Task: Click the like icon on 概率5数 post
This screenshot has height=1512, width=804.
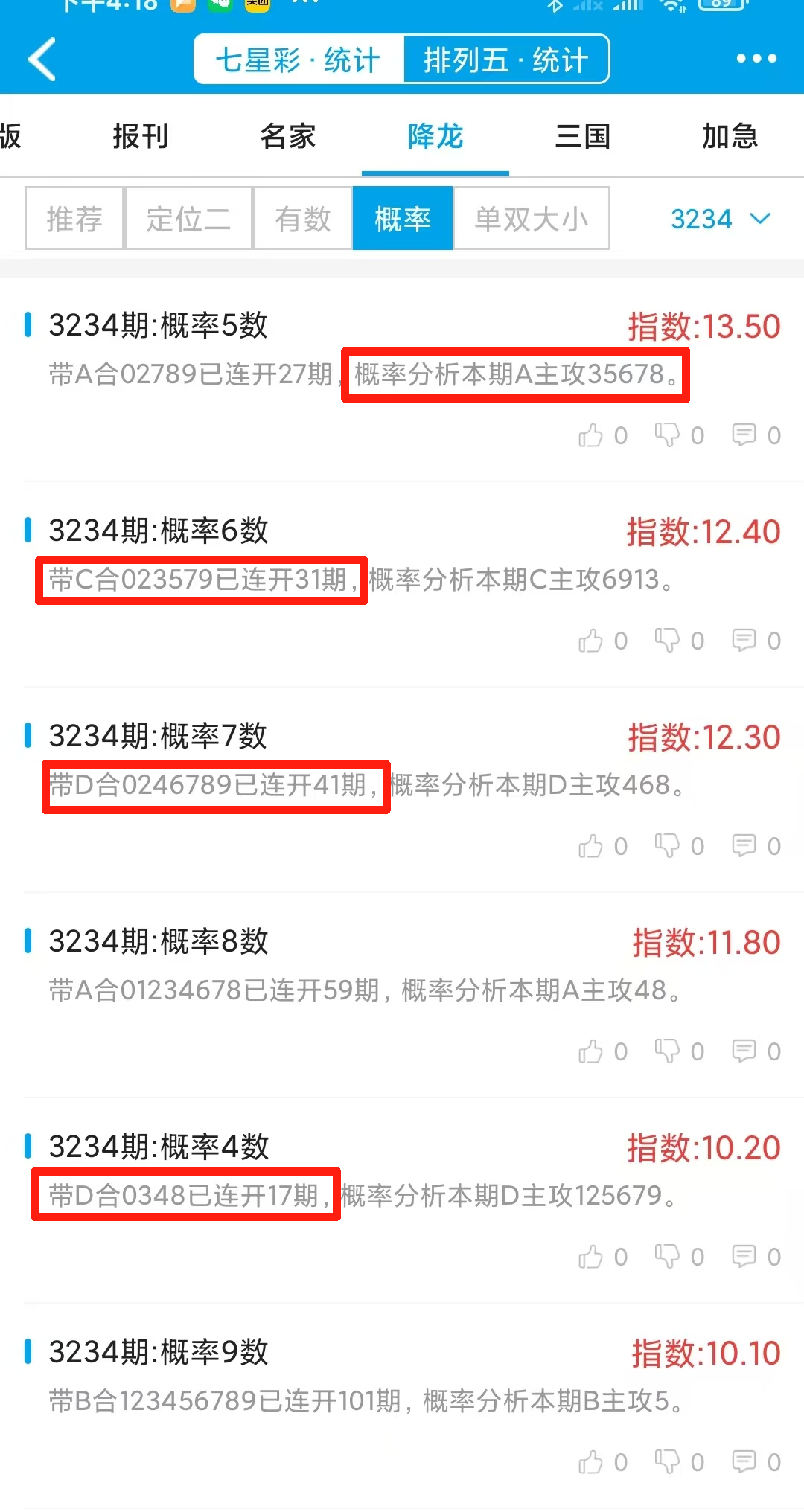Action: coord(590,435)
